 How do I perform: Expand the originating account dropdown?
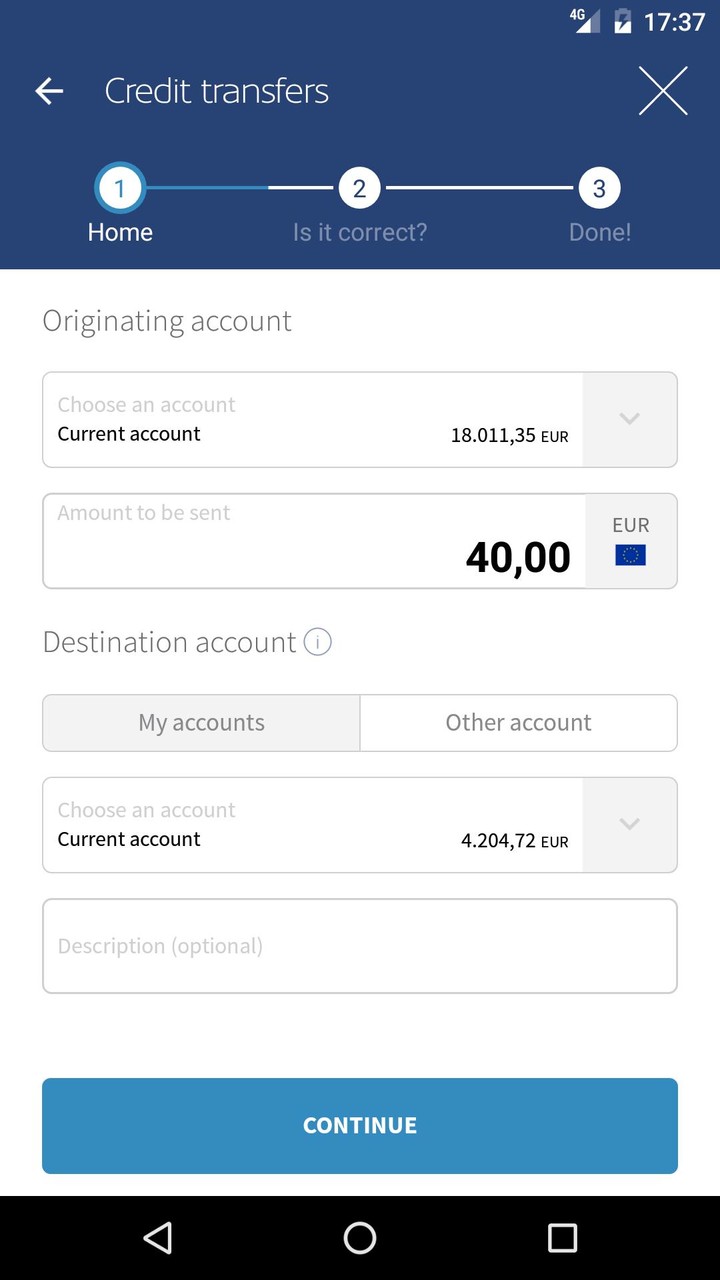629,420
